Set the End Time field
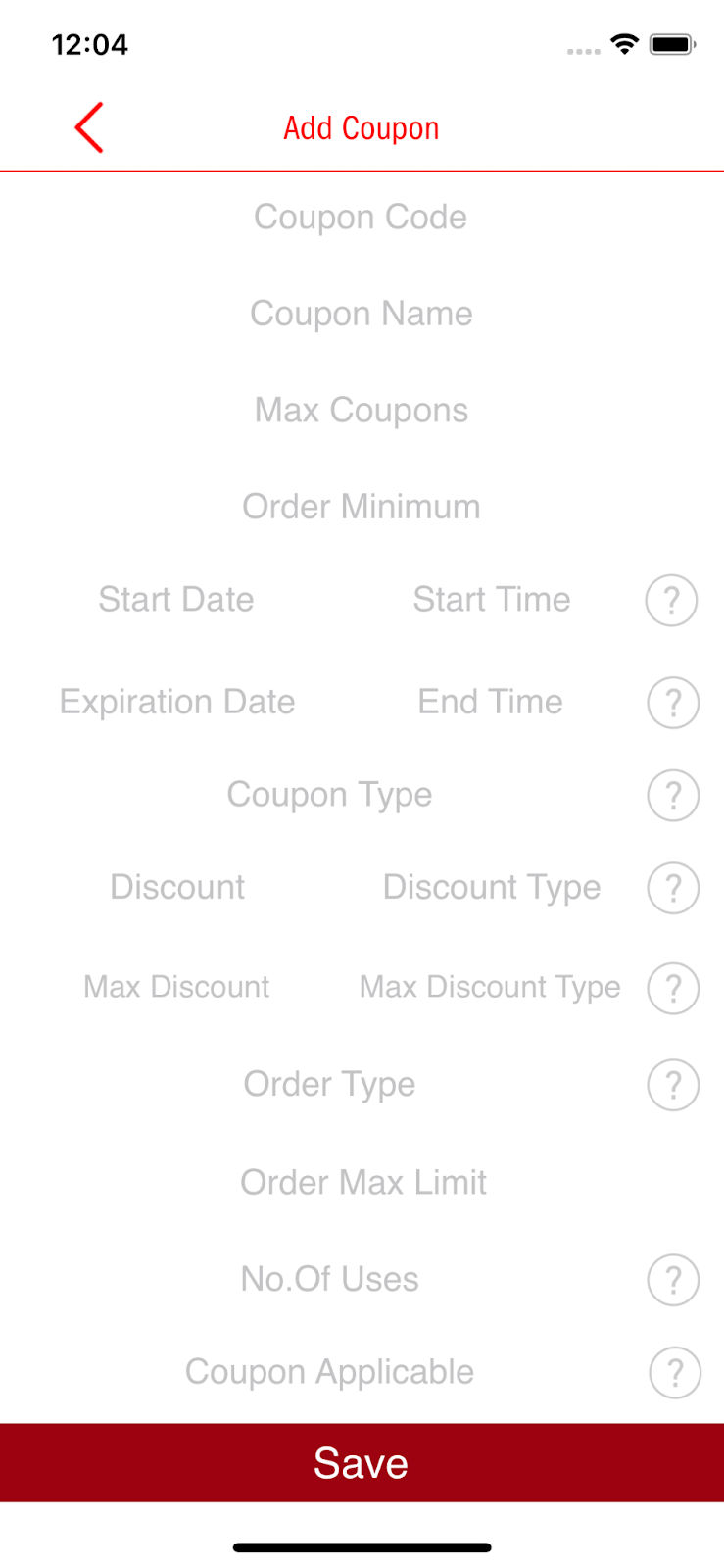Image resolution: width=724 pixels, height=1568 pixels. pos(490,703)
